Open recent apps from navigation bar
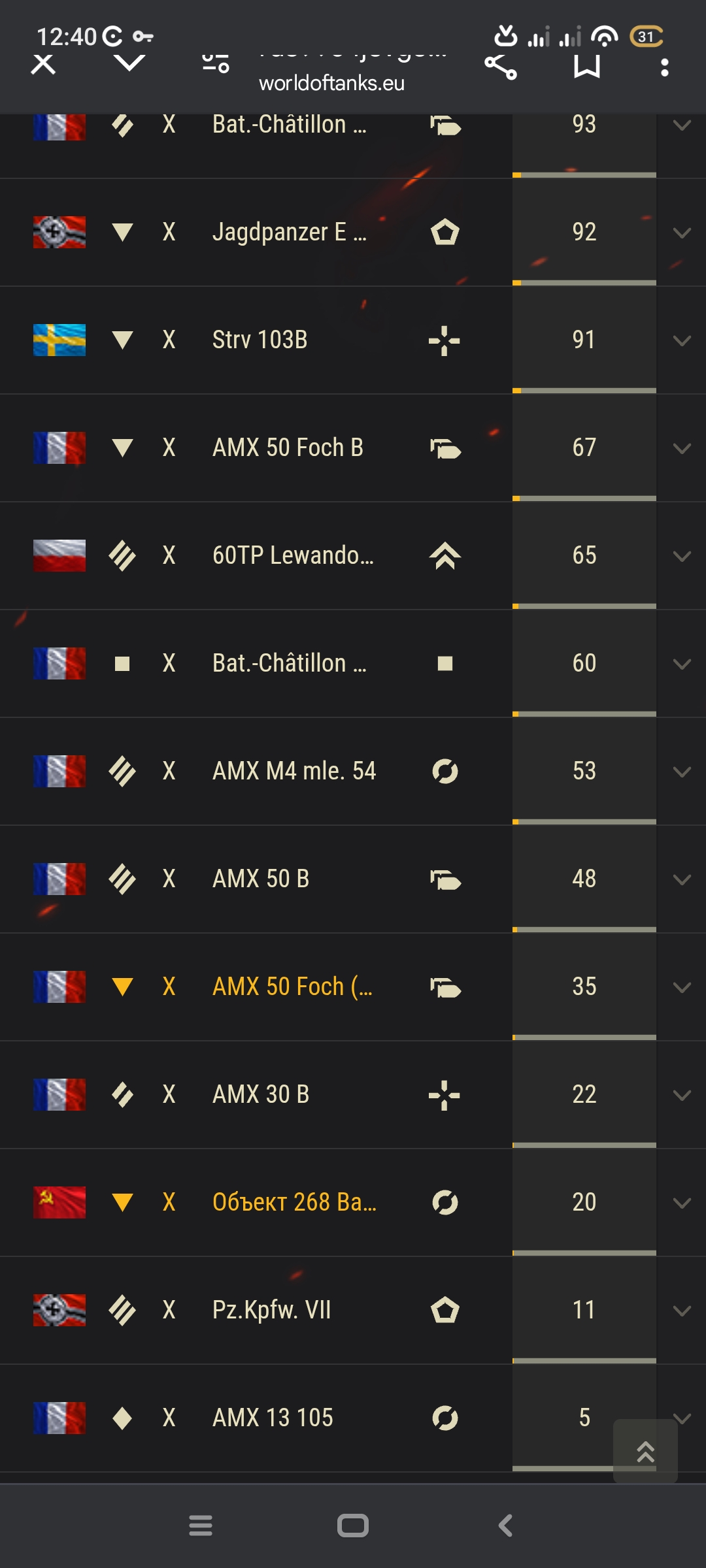Screen dimensions: 706x1568 200,1526
